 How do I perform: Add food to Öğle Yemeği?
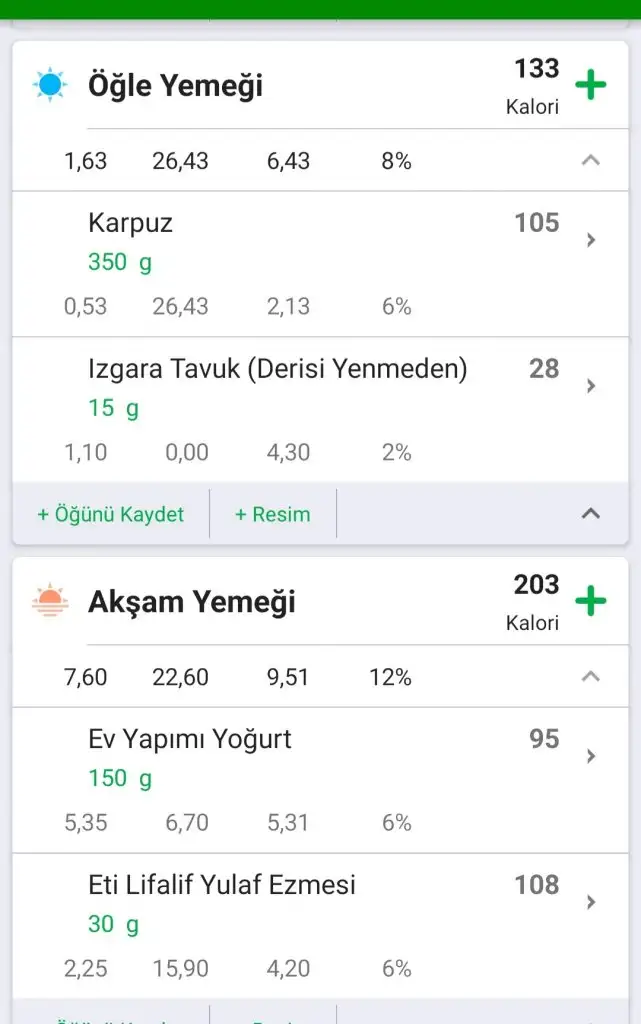tap(591, 85)
